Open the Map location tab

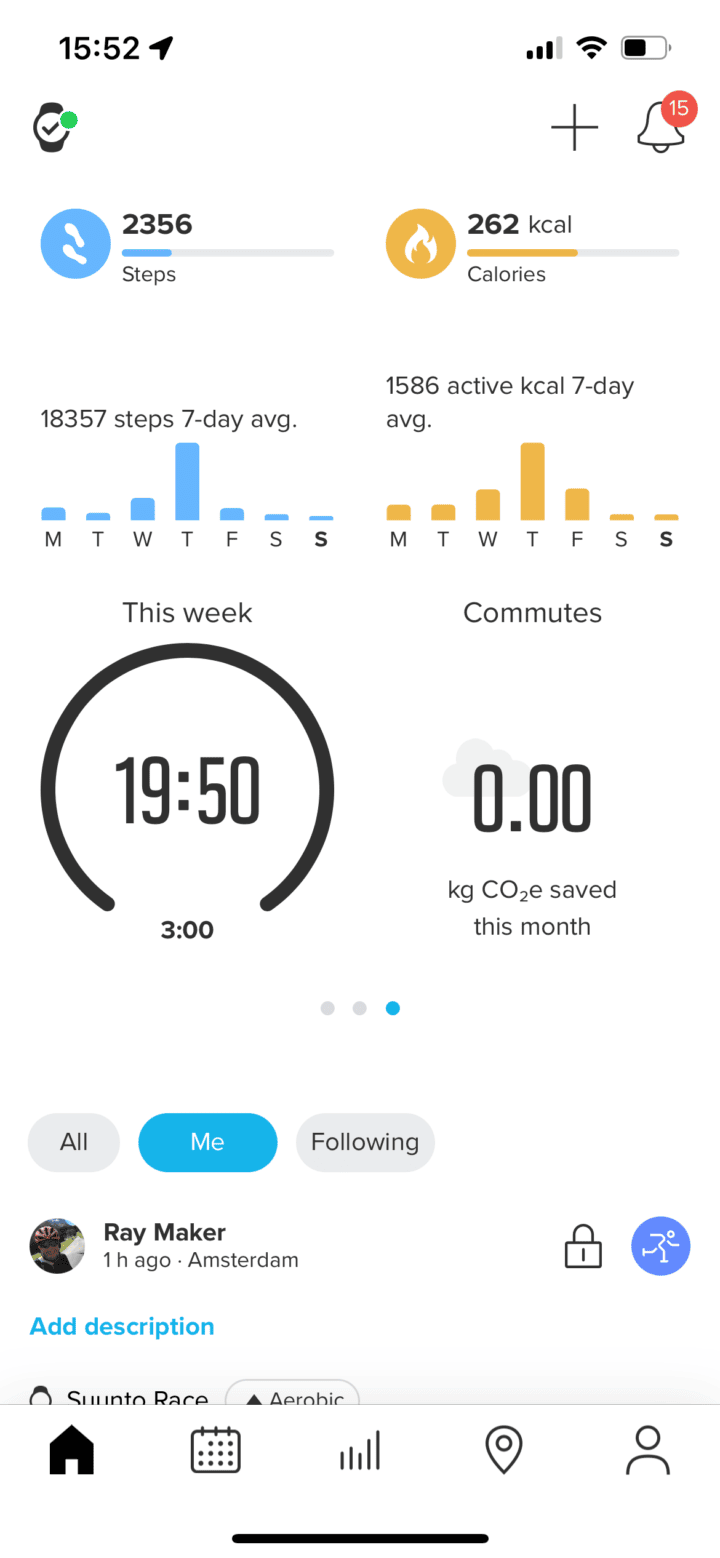(x=504, y=1449)
